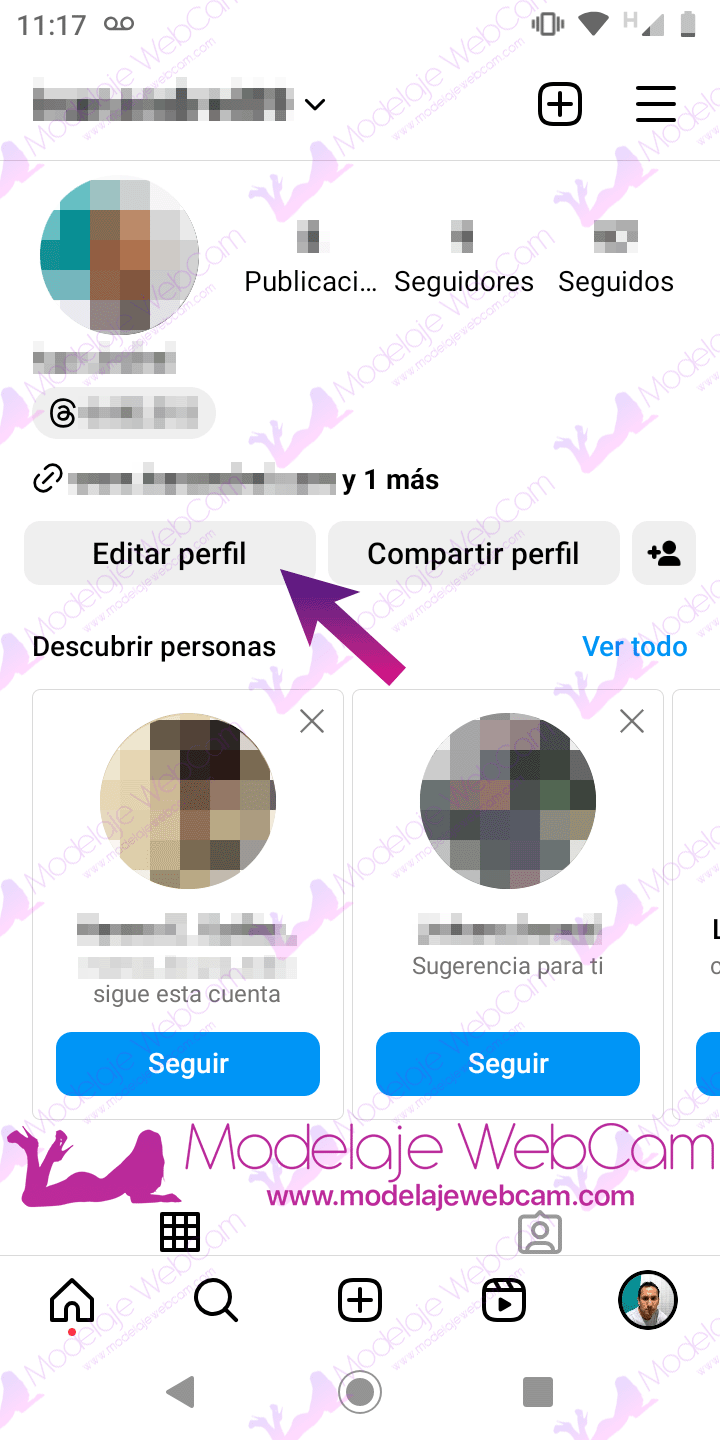Dismiss the Sugerencia para ti card

pyautogui.click(x=632, y=721)
